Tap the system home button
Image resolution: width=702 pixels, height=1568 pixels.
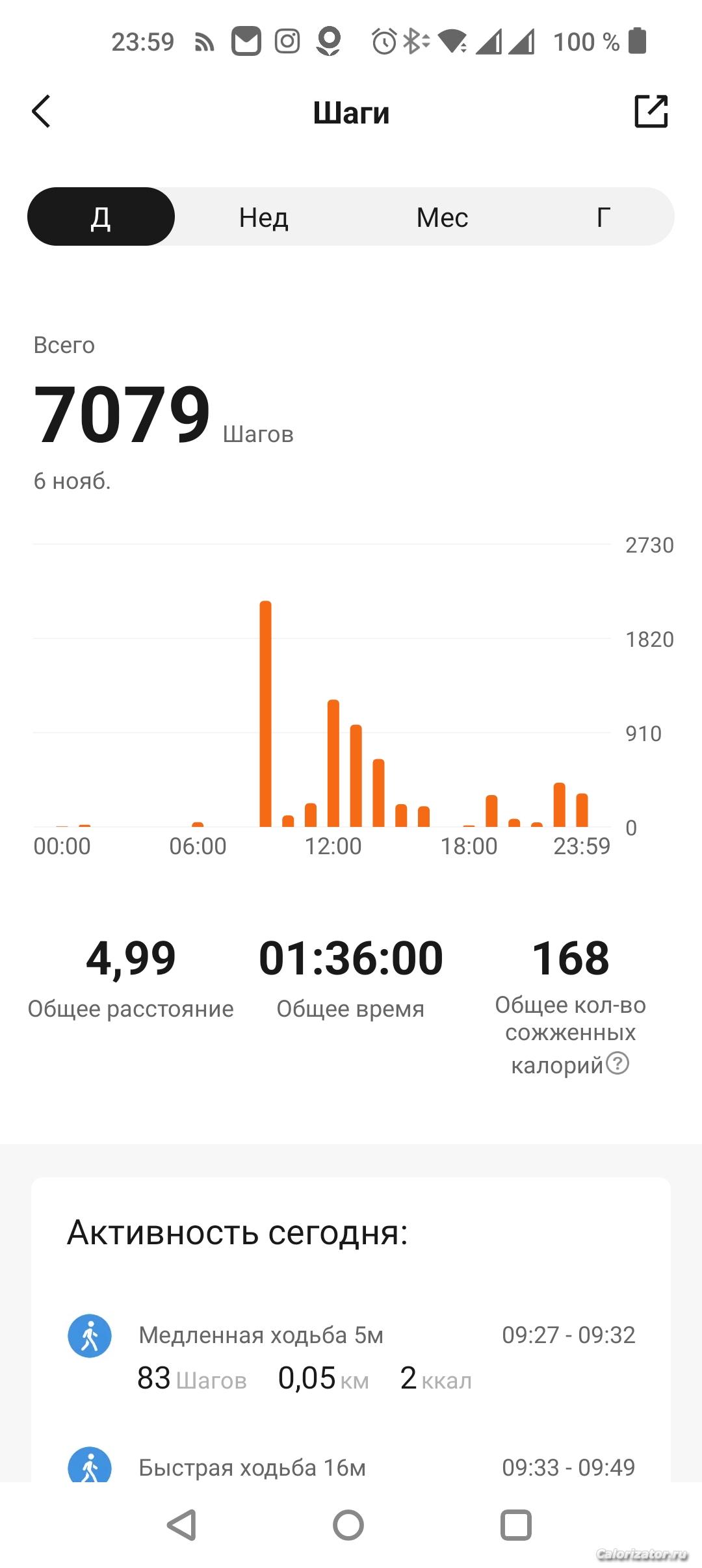coord(348,1524)
